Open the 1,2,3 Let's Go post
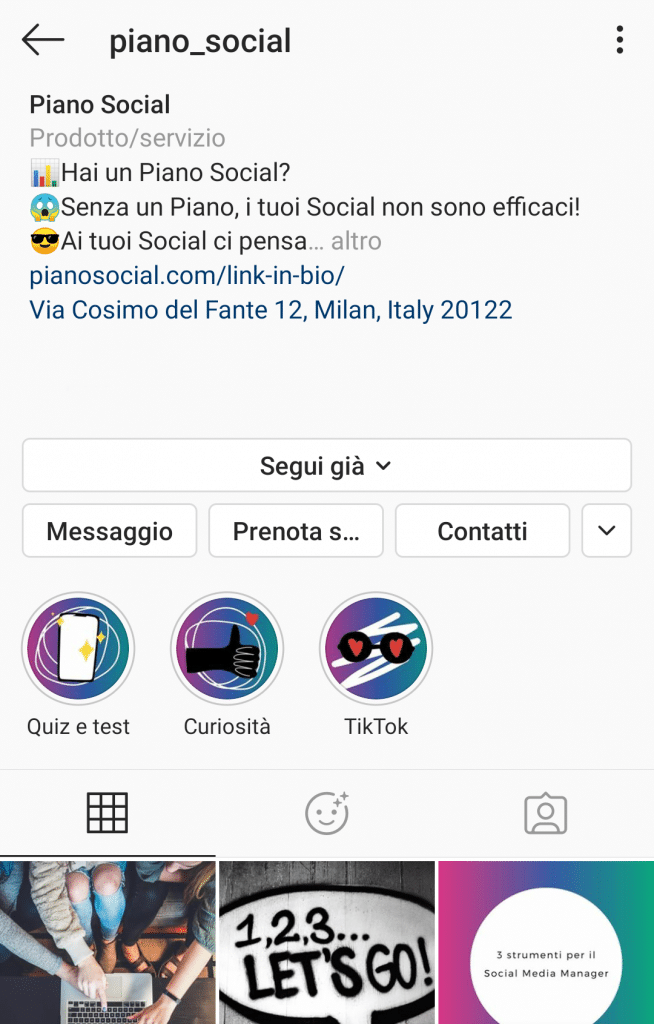Image resolution: width=654 pixels, height=1024 pixels. [326, 942]
